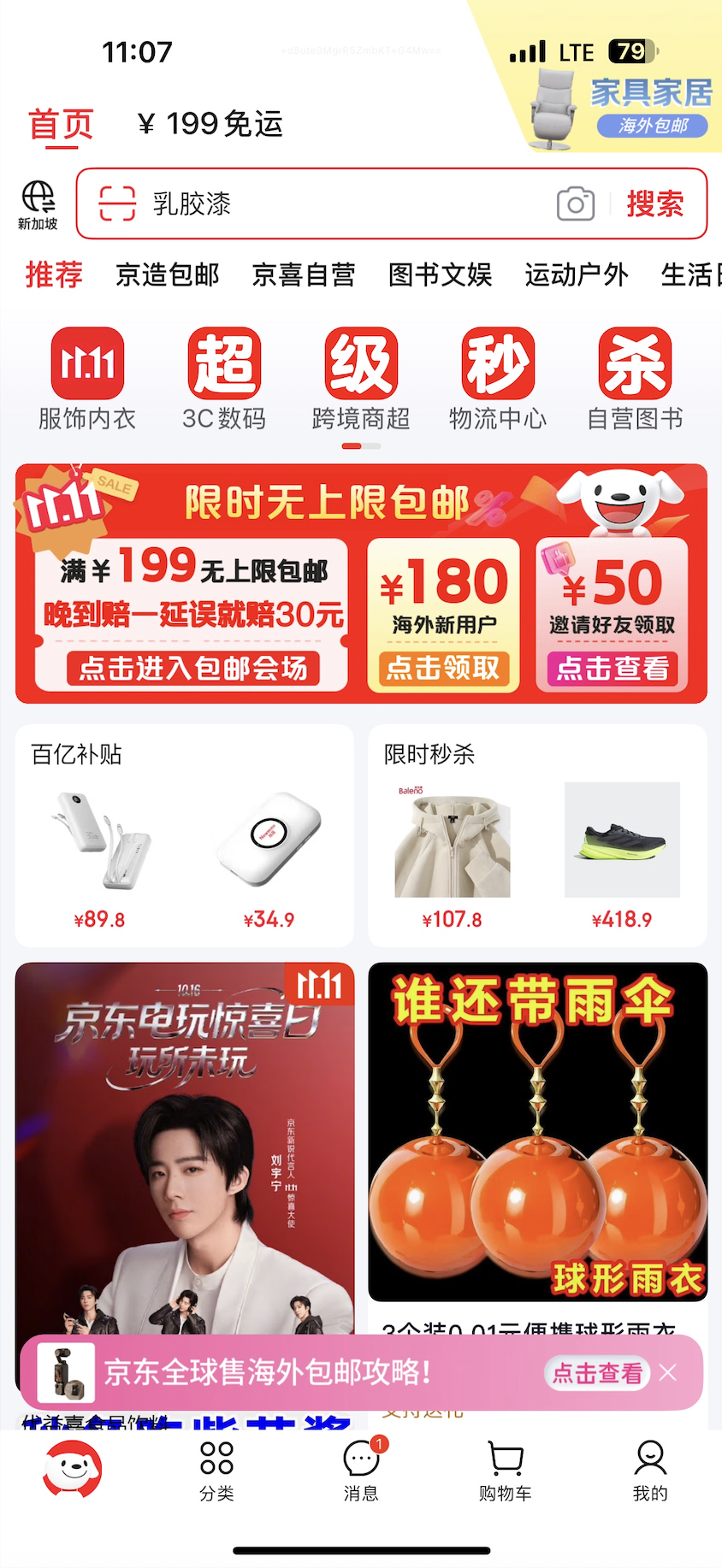Screen dimensions: 722x1568
Task: View the ¥50 邀请好友领取 offer
Action: pos(613,668)
